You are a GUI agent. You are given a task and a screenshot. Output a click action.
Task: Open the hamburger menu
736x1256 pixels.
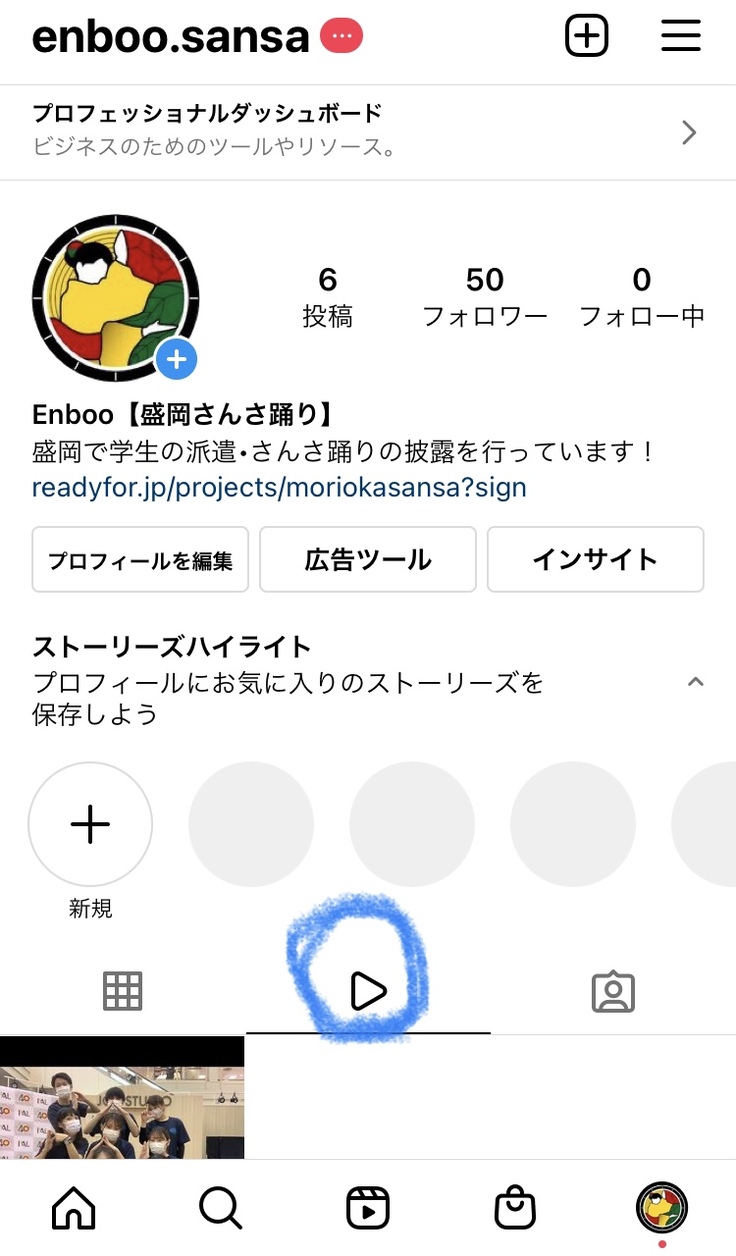click(x=680, y=37)
